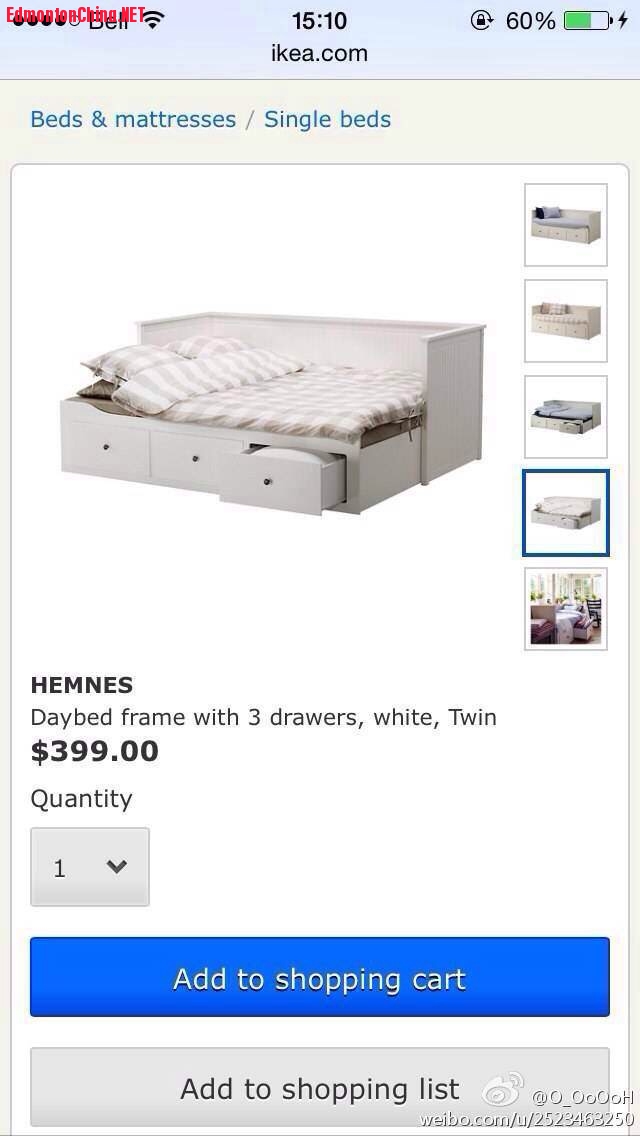Open the Beds & mattresses breadcrumb link
Screen dimensions: 640x1136
[x=133, y=120]
